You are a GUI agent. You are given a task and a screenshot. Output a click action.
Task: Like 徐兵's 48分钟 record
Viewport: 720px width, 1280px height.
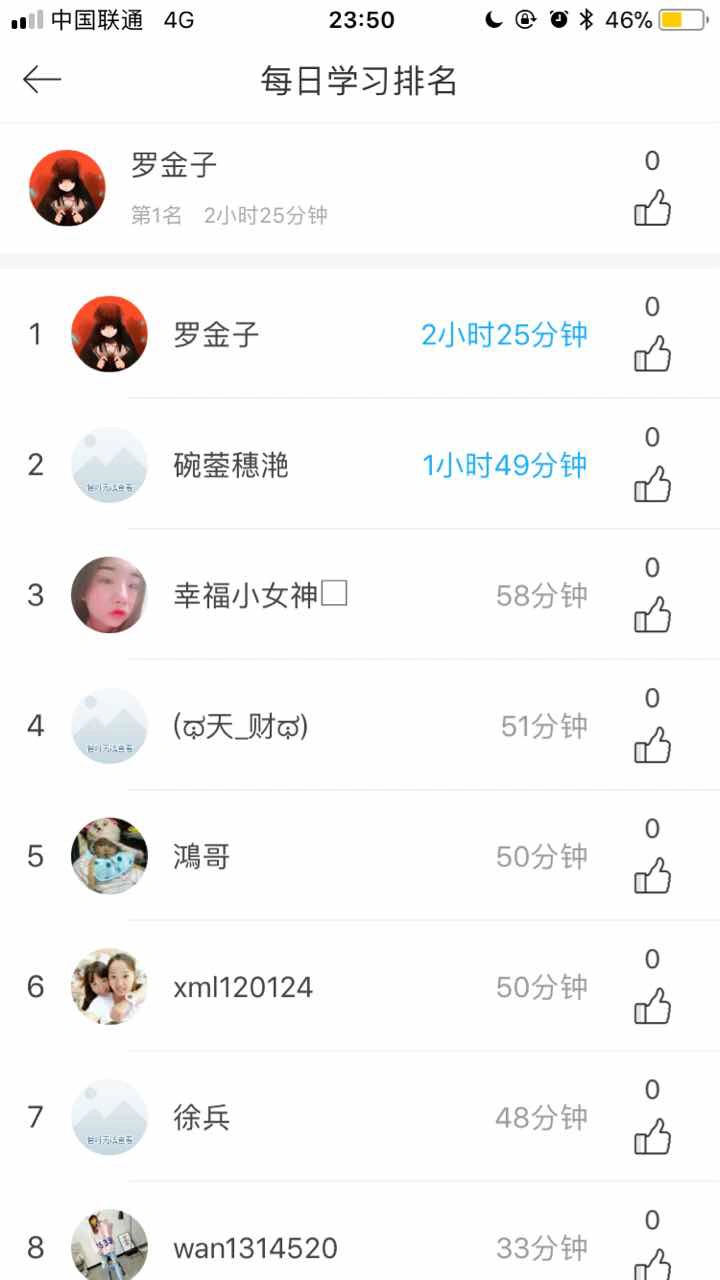pos(652,1137)
